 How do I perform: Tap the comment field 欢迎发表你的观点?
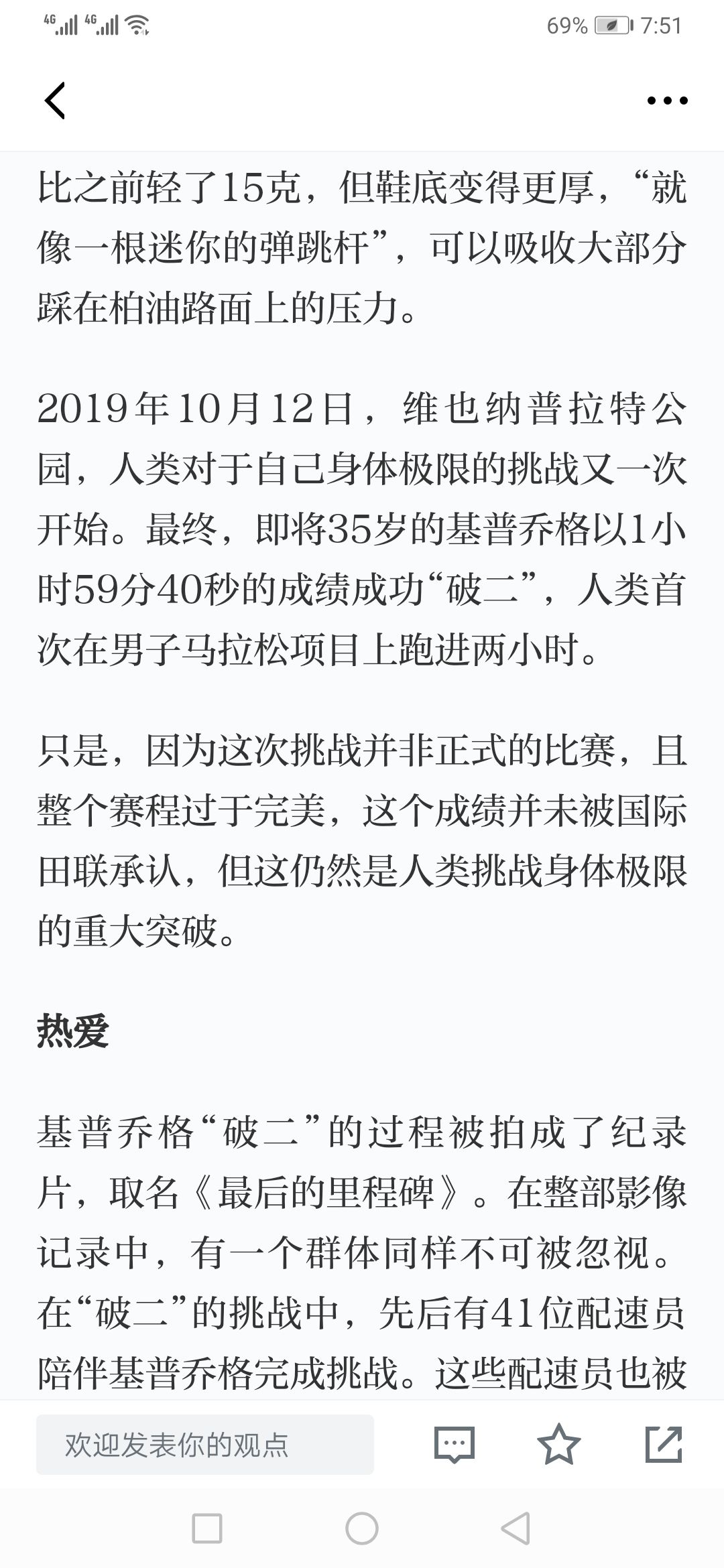205,1445
